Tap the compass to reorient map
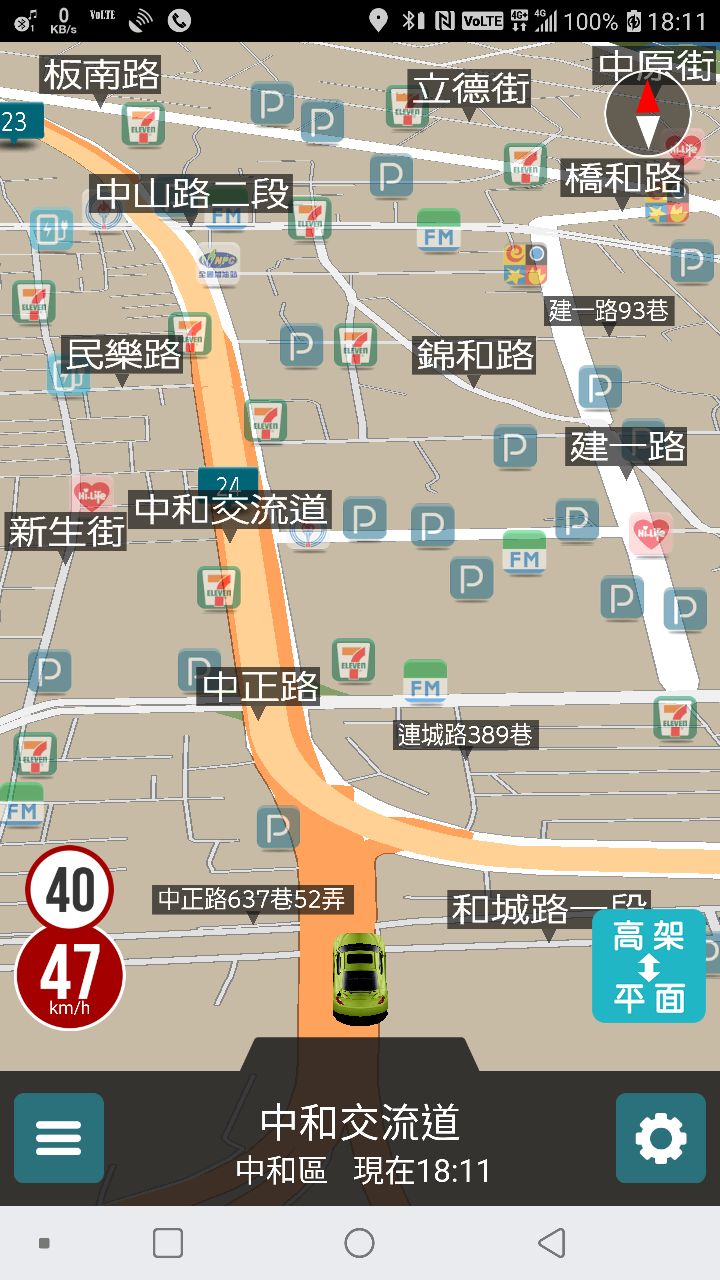Screen dimensions: 720x1280 click(648, 114)
